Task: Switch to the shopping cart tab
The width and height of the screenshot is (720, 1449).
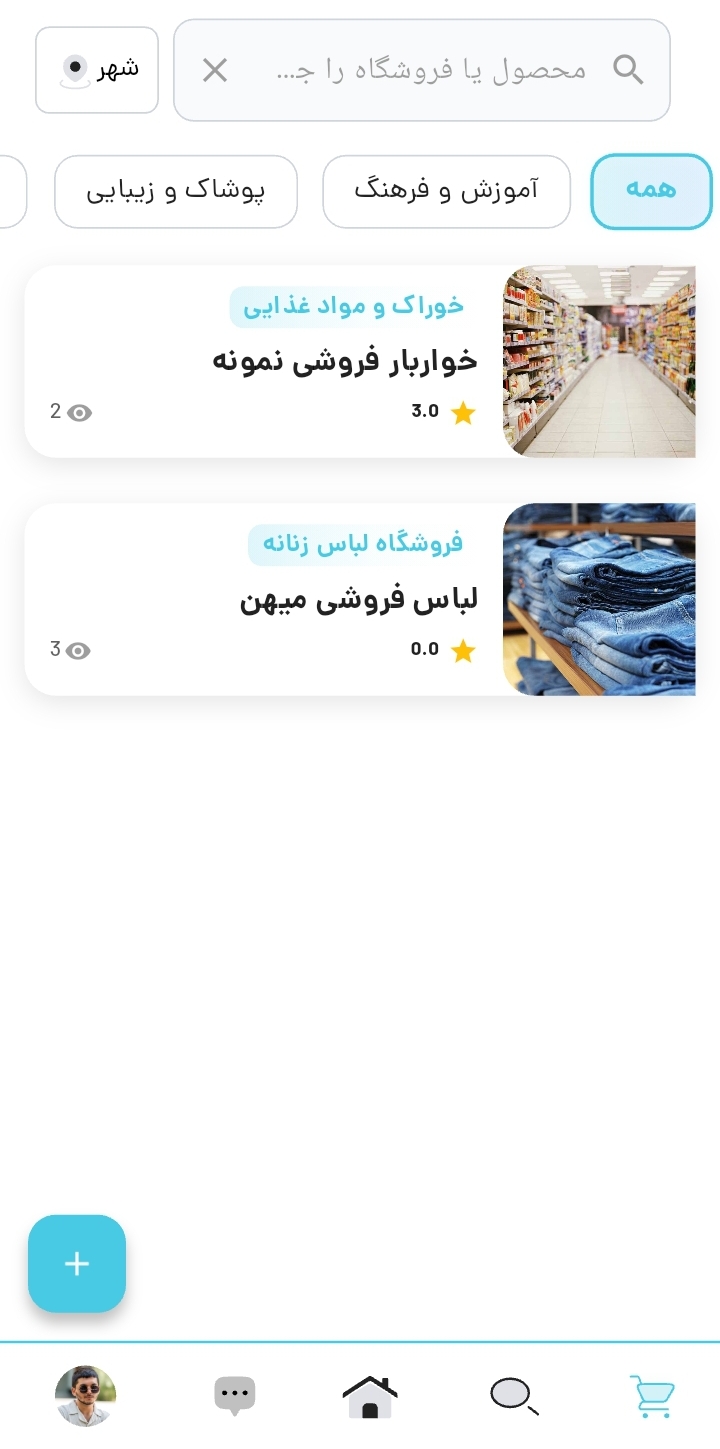Action: [x=651, y=1396]
